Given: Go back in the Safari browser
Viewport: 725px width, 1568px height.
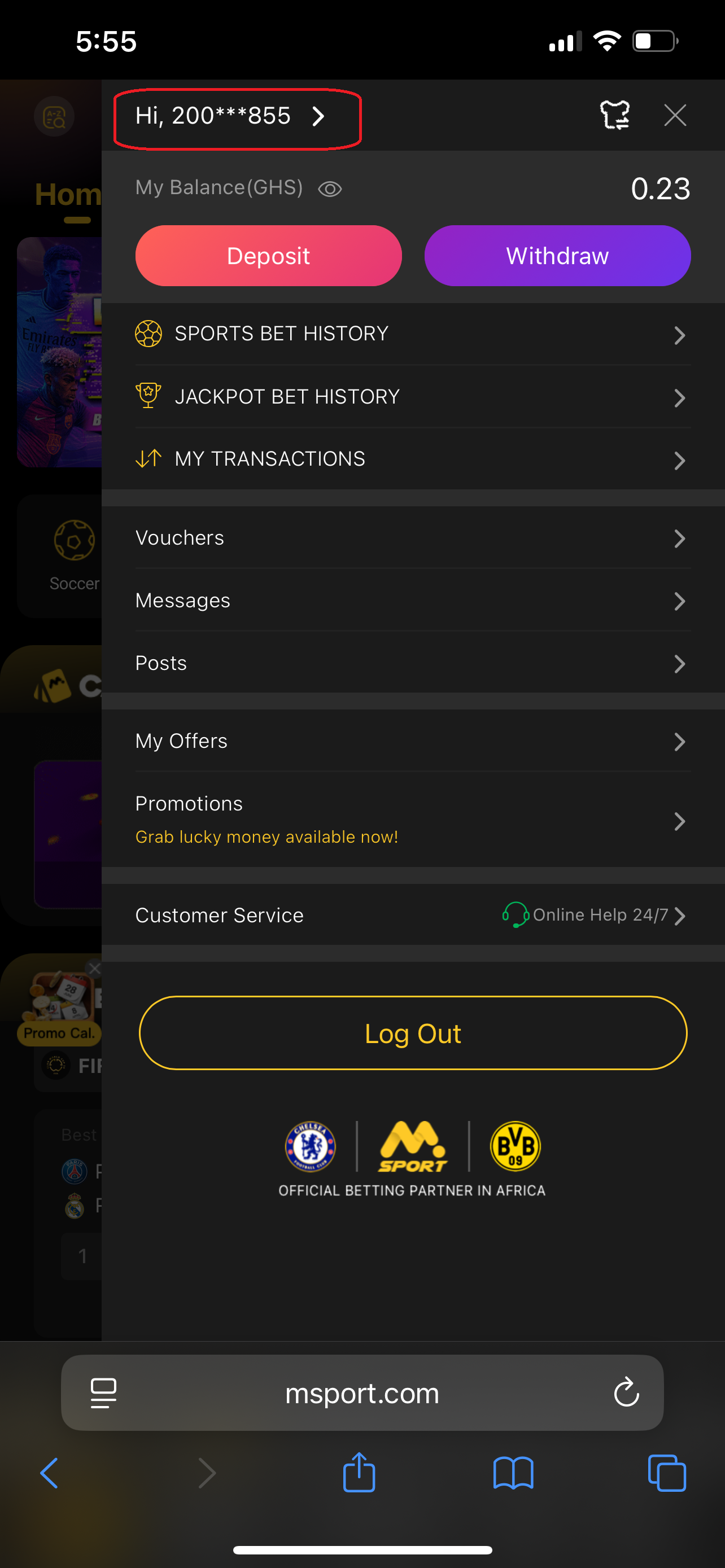Looking at the screenshot, I should (x=49, y=1473).
